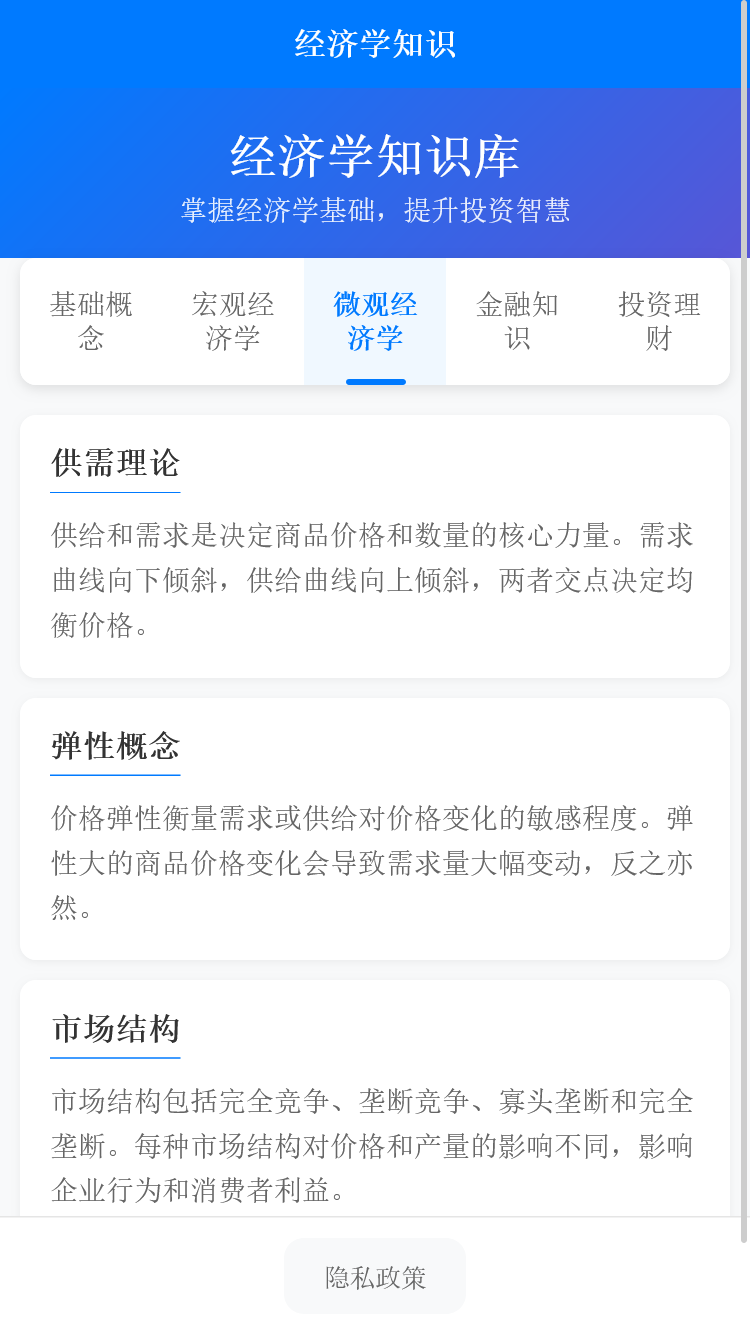
Task: Select the banner subtitle 掌握经济学基础，提升投资智慧
Action: coord(375,211)
